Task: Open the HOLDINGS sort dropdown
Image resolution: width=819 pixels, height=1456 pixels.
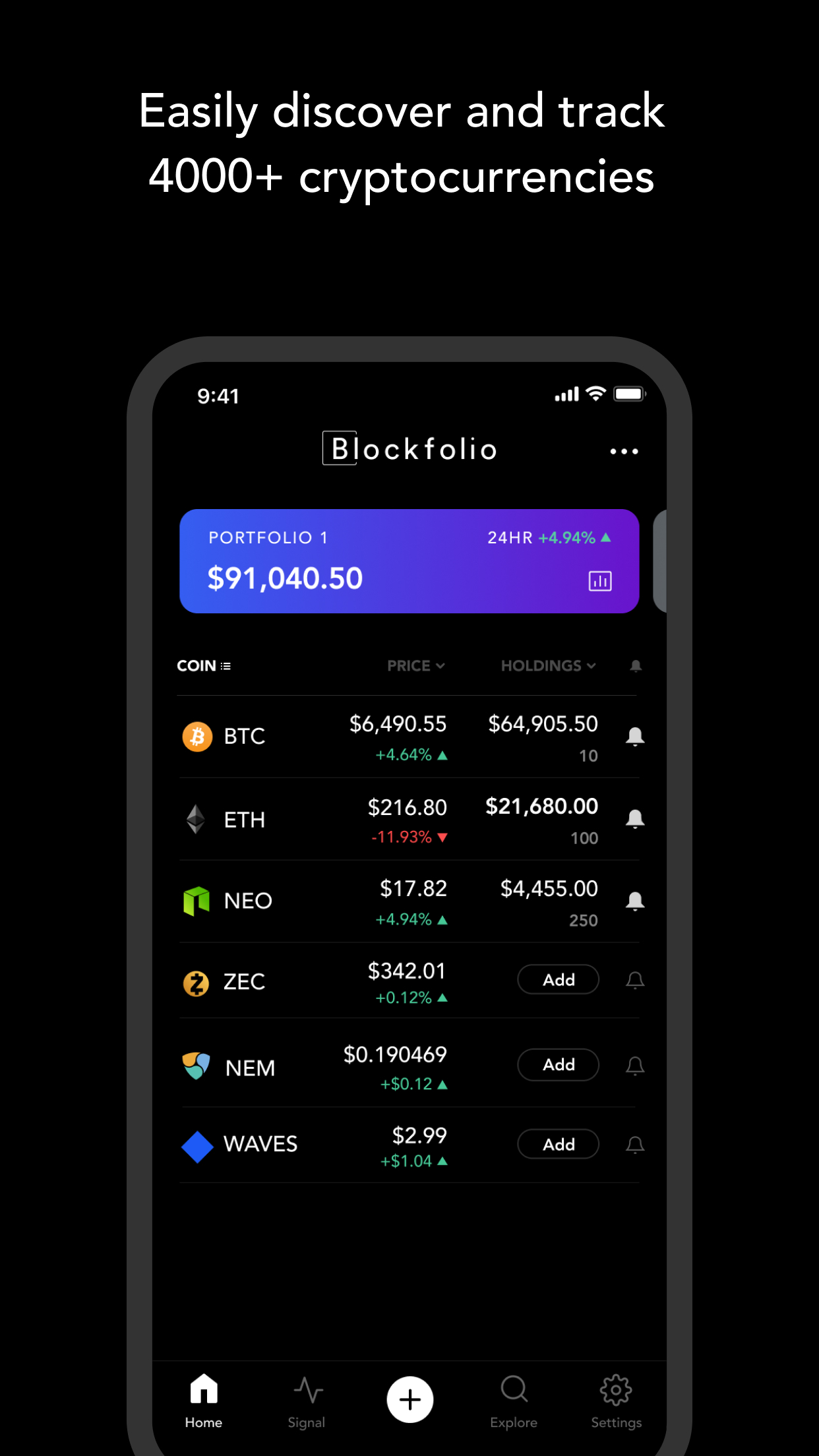Action: pyautogui.click(x=547, y=666)
